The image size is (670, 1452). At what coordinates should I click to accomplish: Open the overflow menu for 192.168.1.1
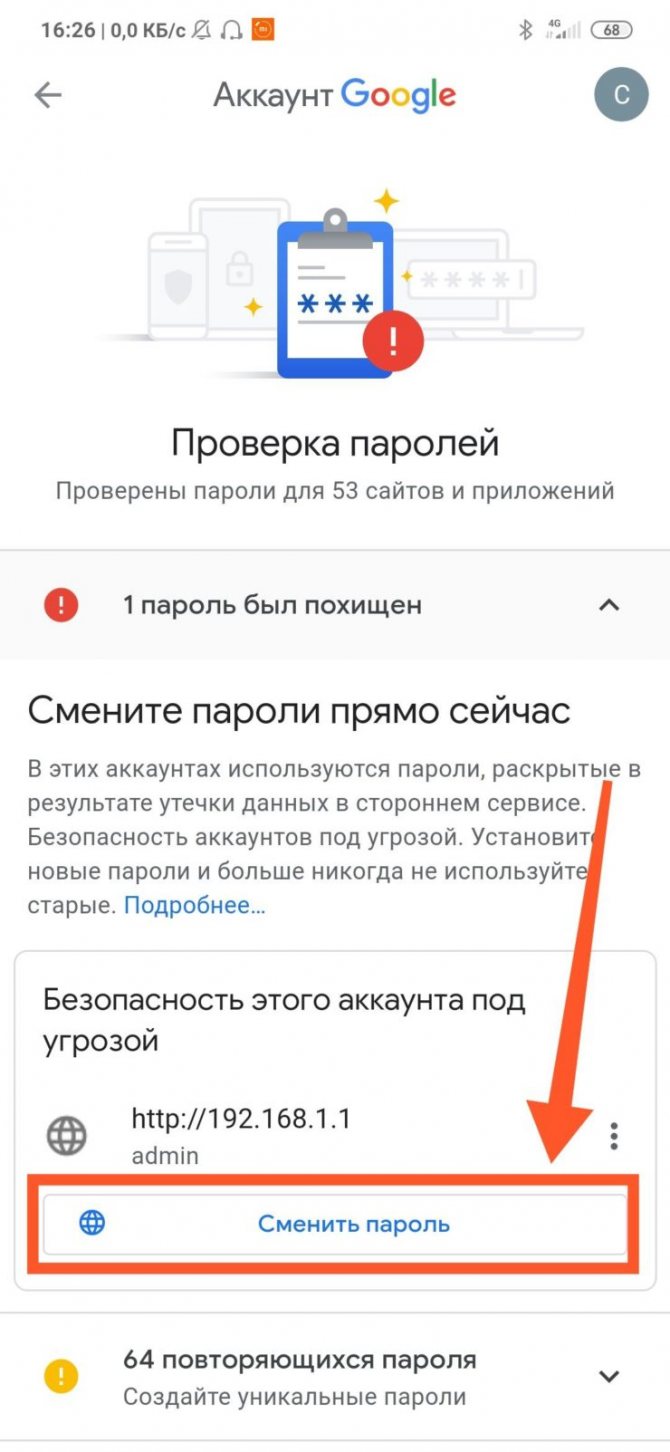[614, 1135]
